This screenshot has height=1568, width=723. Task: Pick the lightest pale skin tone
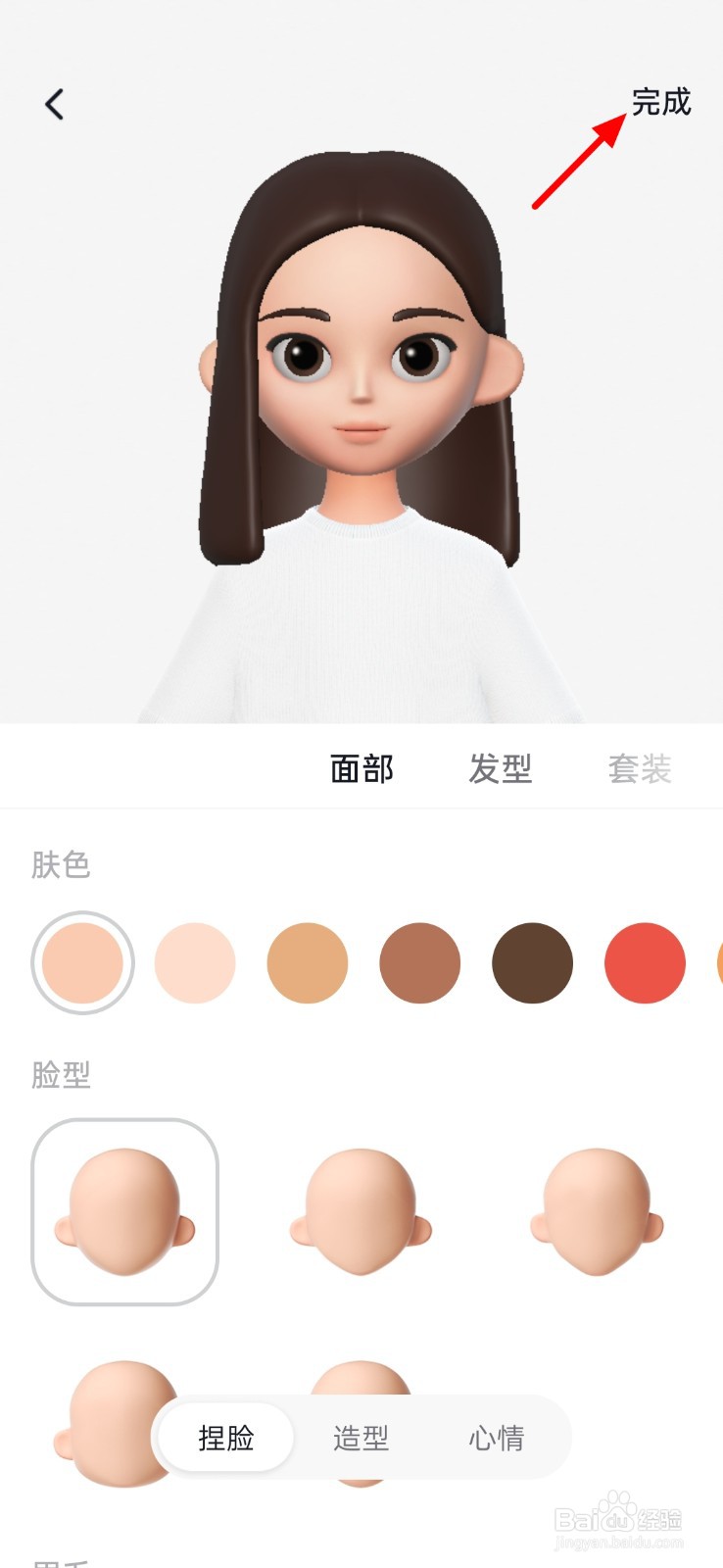[195, 962]
